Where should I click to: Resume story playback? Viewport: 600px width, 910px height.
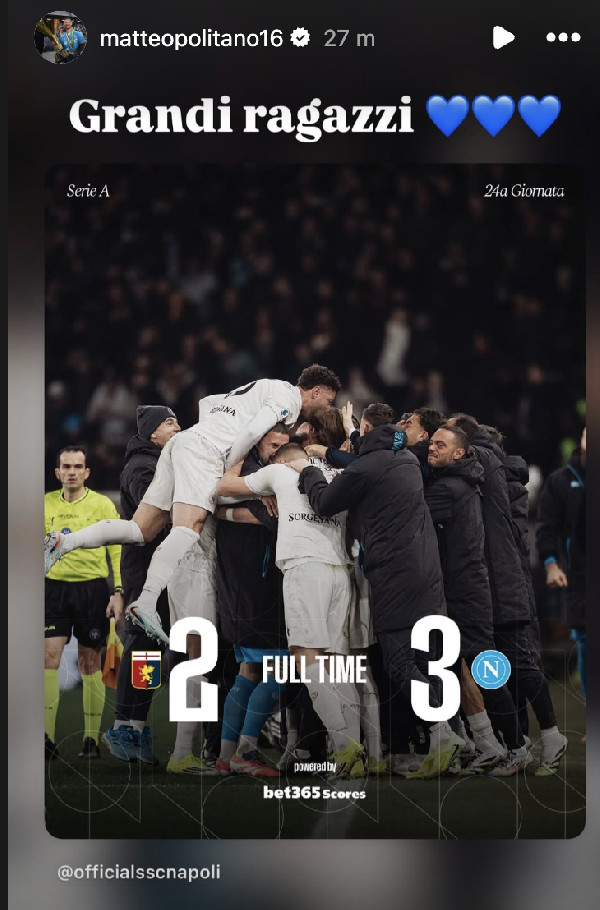pos(504,39)
